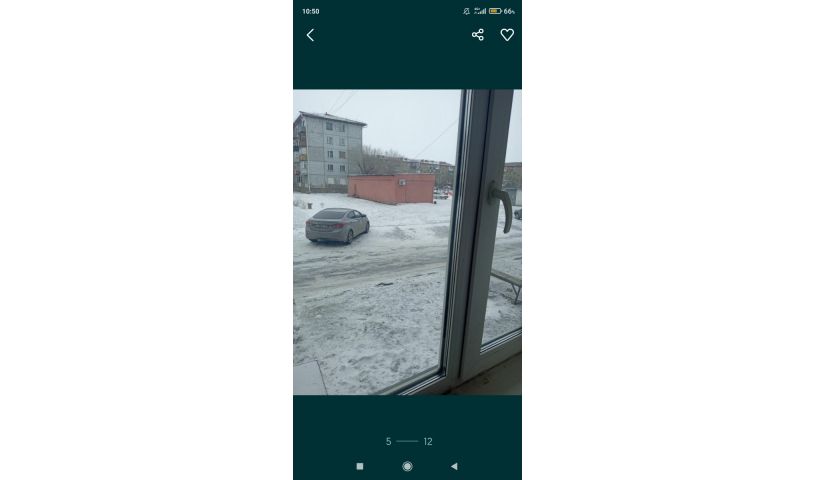Open recent apps from the navigation bar

(x=360, y=466)
